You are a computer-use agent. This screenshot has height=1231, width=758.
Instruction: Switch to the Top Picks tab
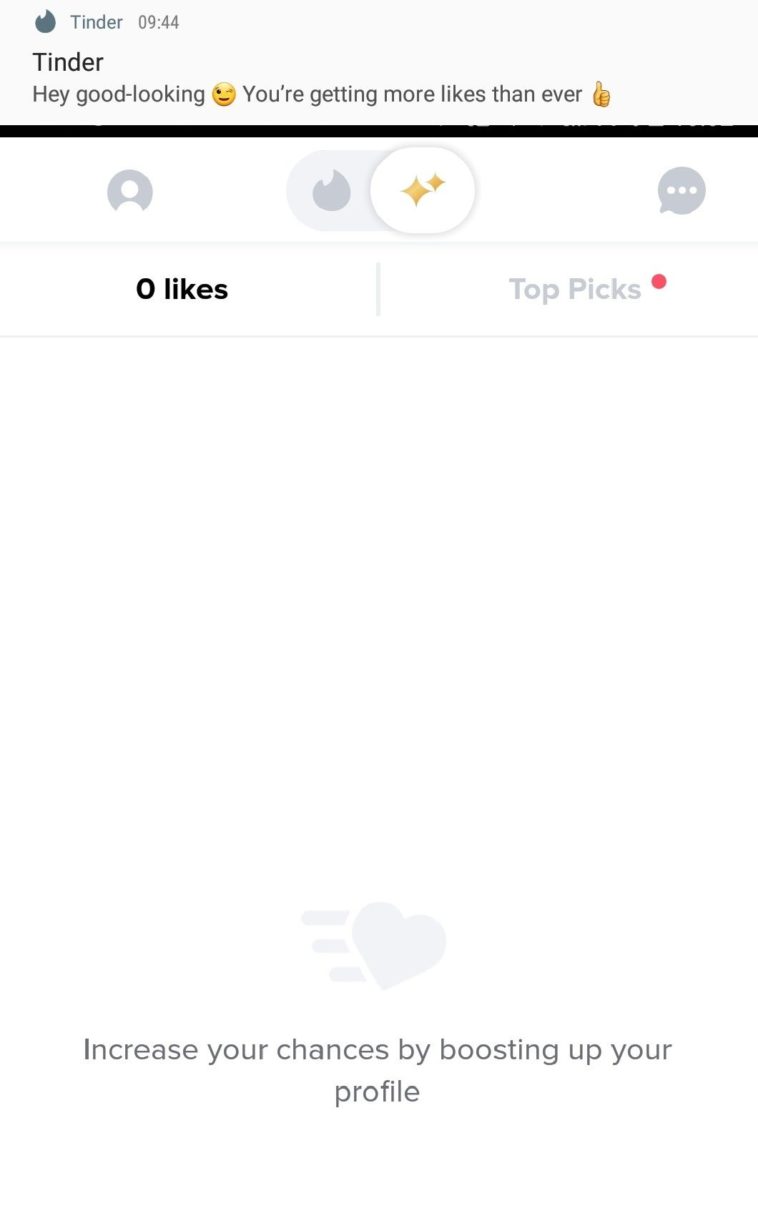point(575,289)
